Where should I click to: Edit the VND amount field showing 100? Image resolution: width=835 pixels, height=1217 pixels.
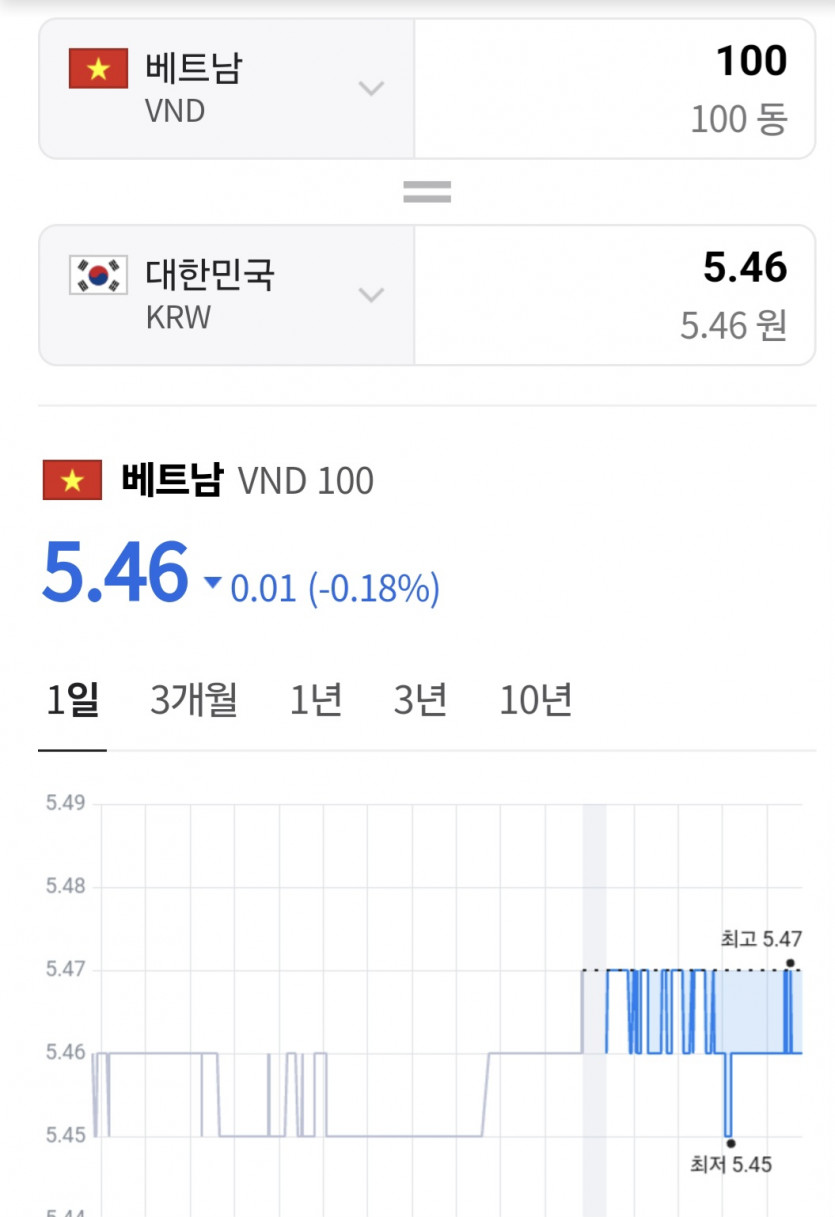click(614, 88)
